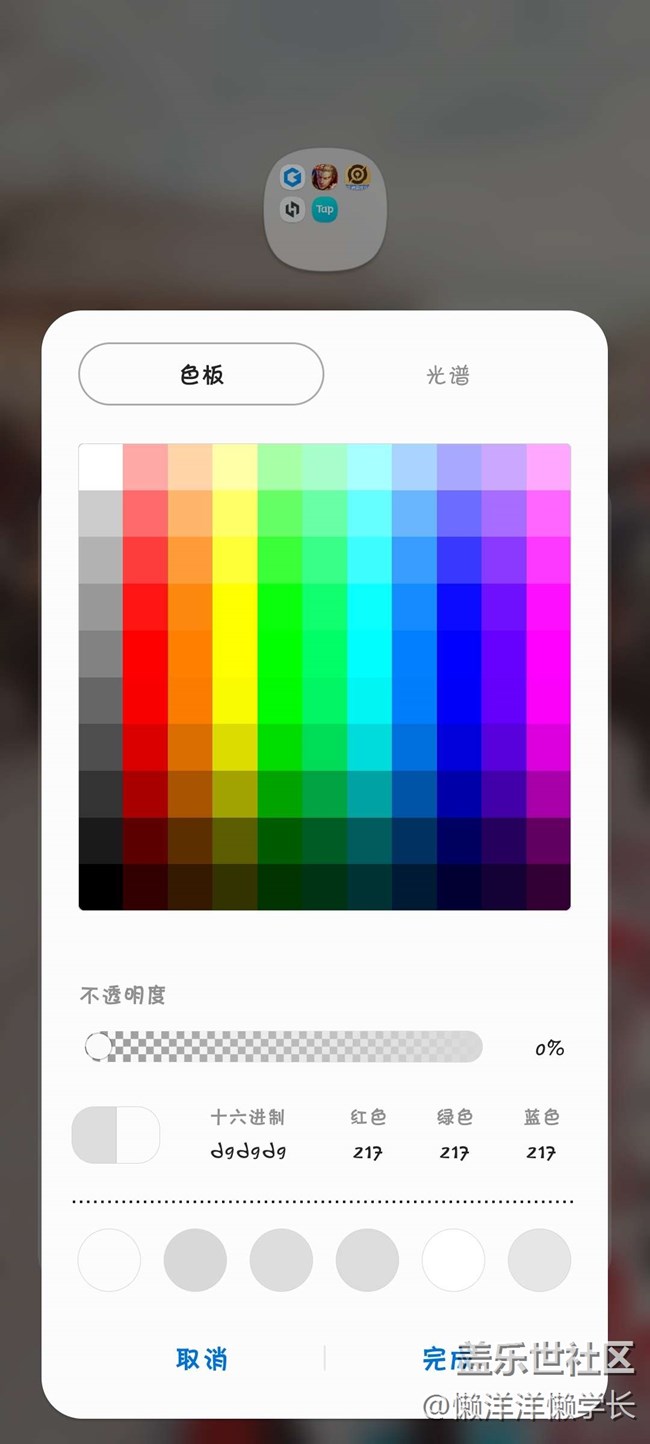Switch to the 光谱 tab
650x1444 pixels.
coord(447,375)
